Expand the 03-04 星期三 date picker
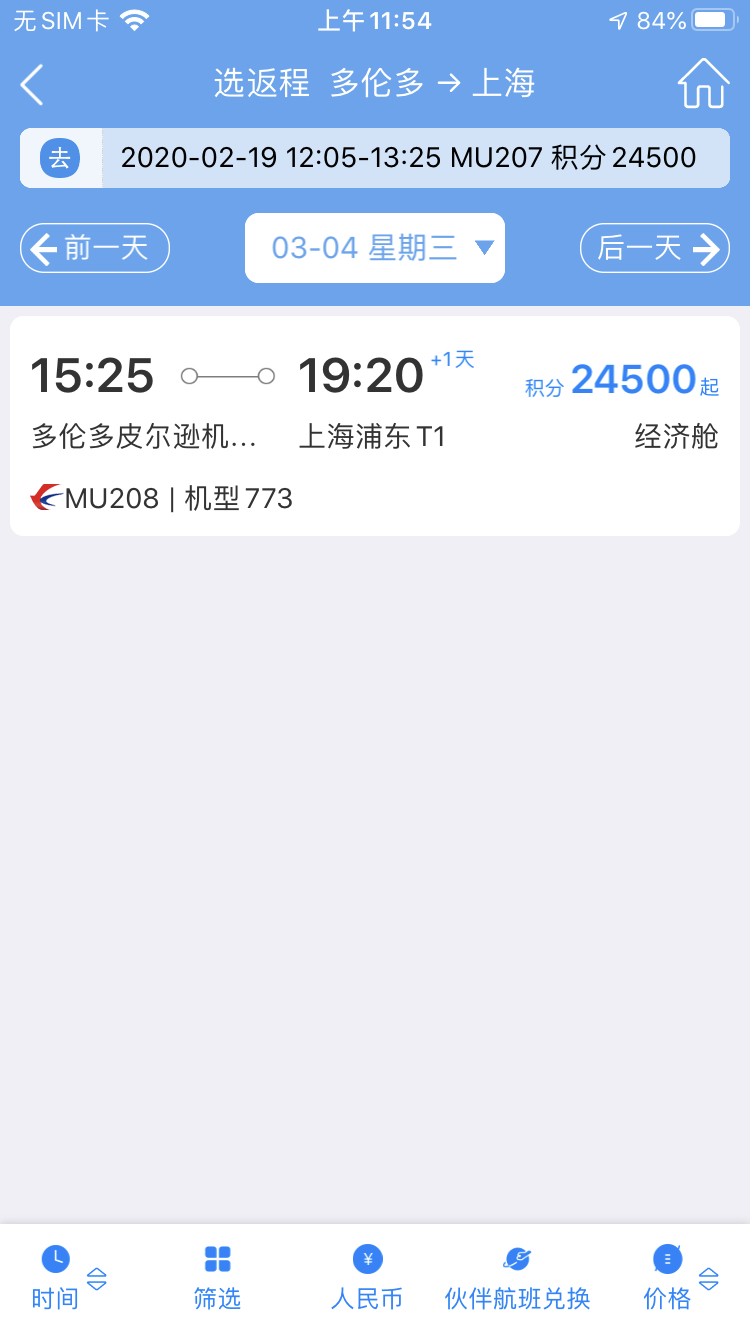750x1334 pixels. (x=375, y=248)
